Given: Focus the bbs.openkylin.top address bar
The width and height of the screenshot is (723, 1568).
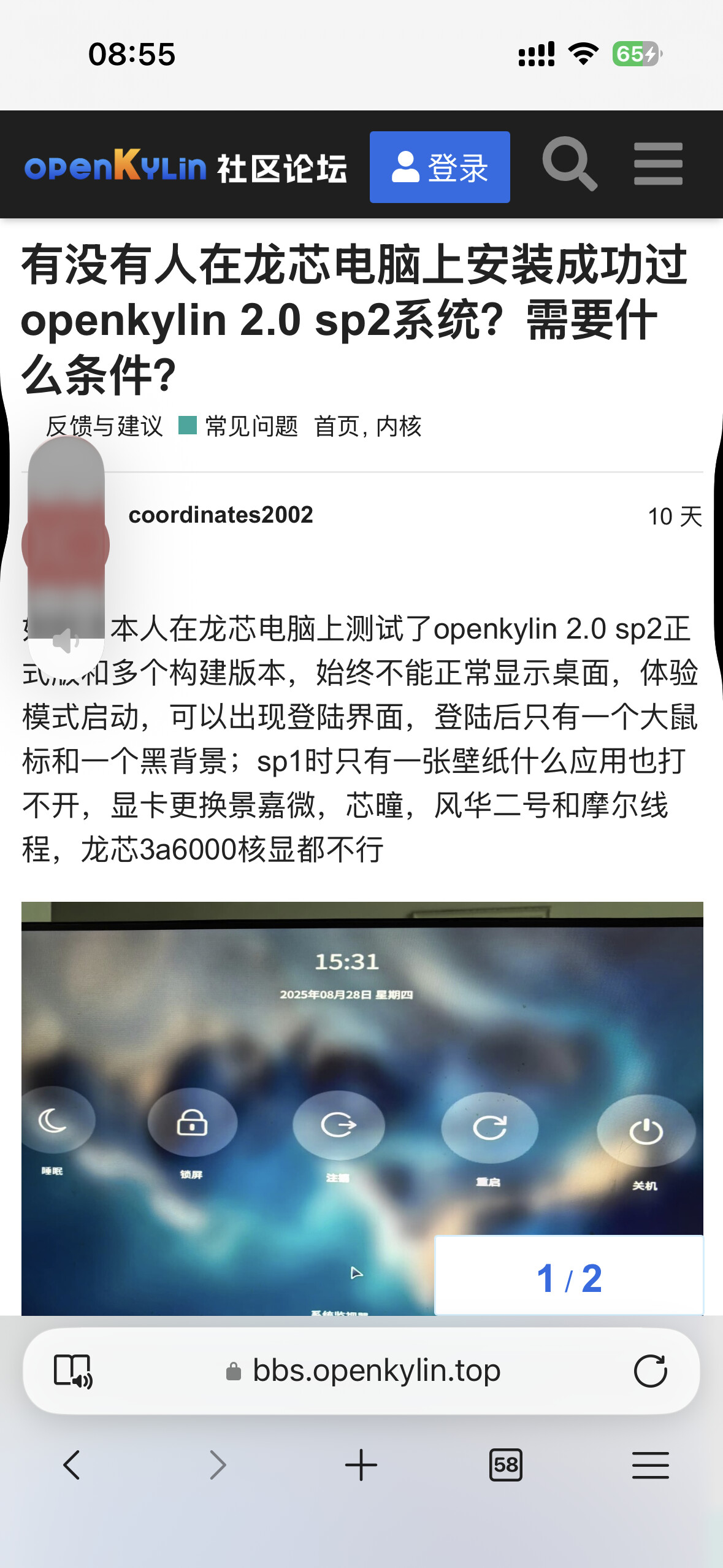Looking at the screenshot, I should coord(375,1371).
